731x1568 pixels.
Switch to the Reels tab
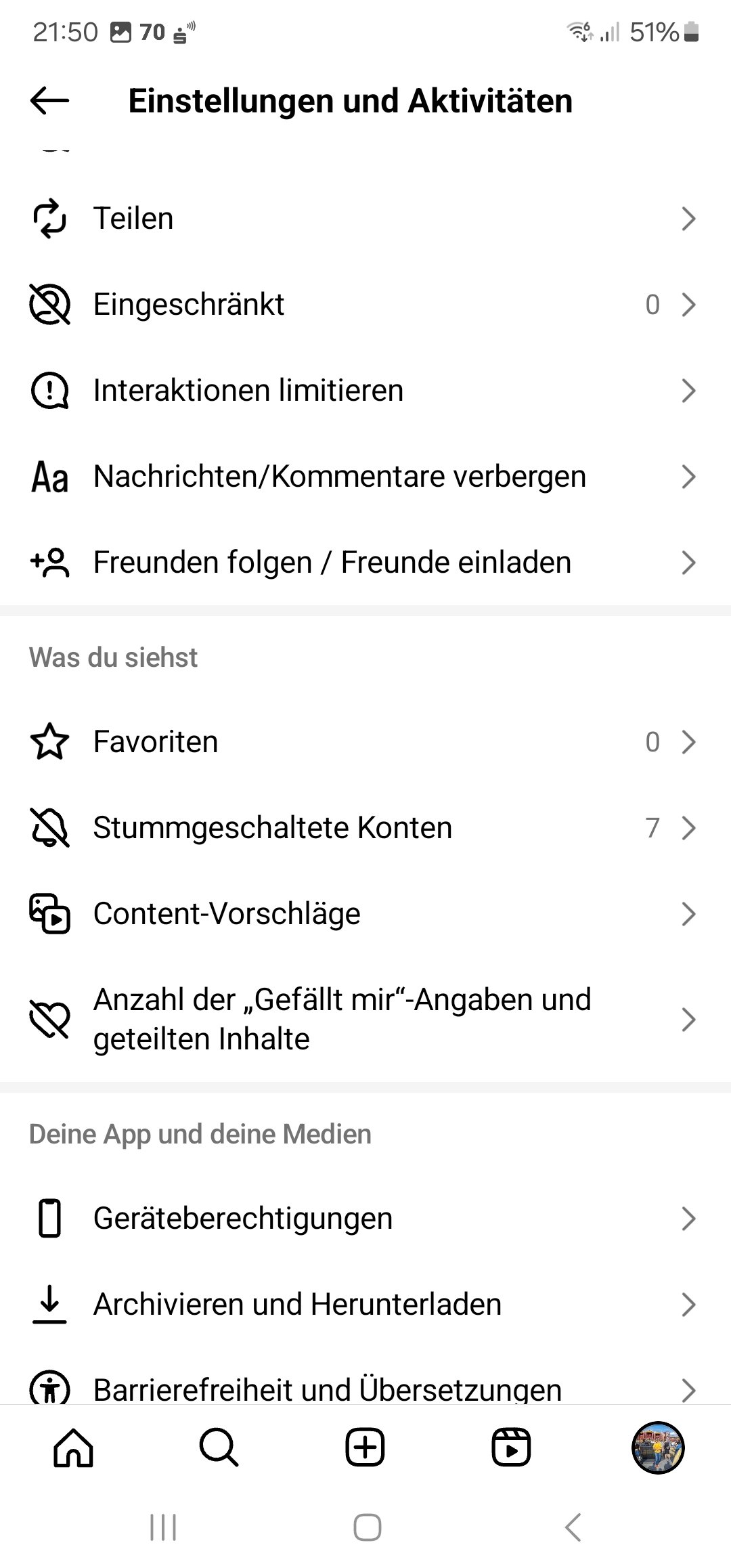click(511, 1449)
